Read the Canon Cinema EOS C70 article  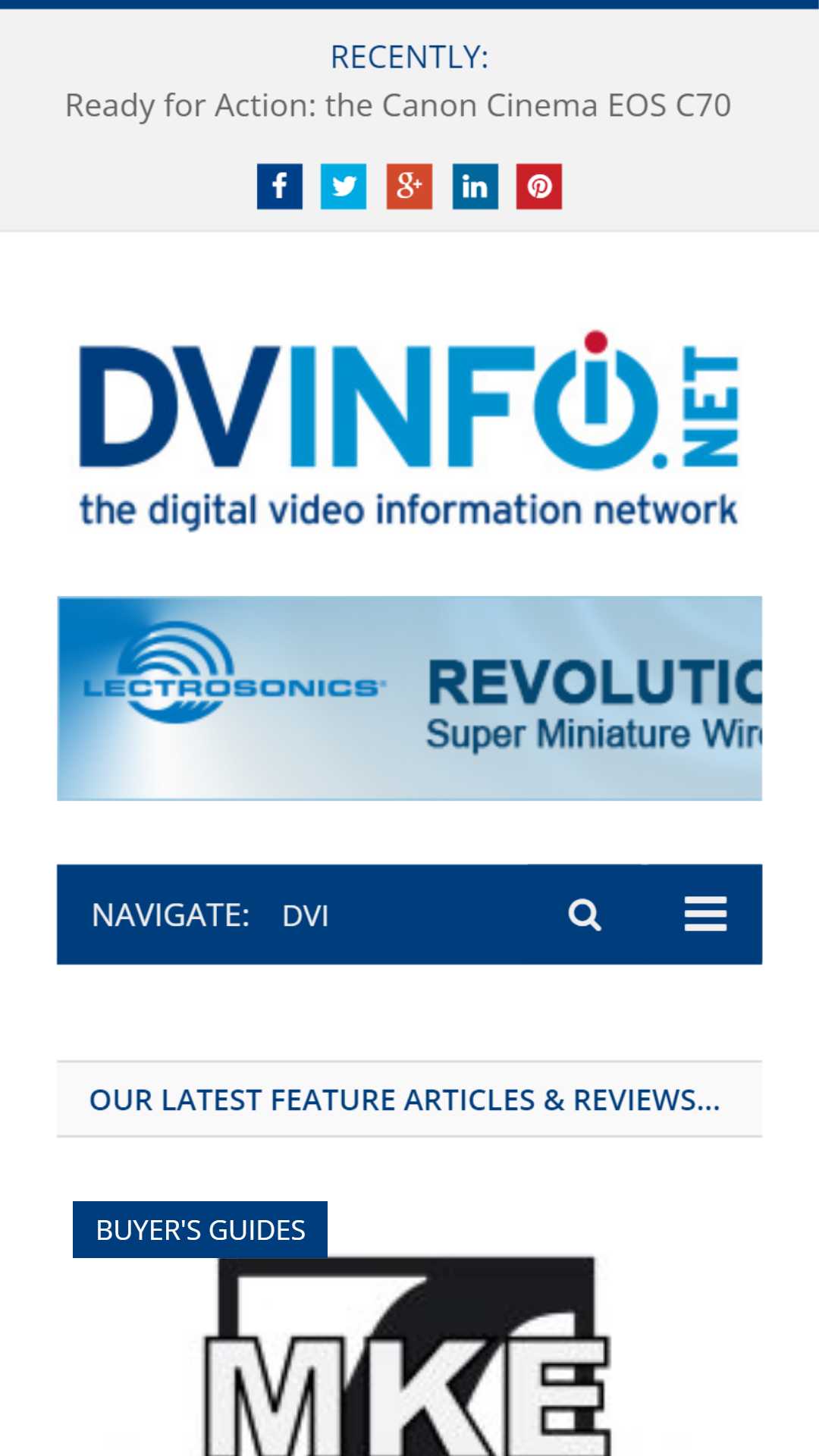coord(398,105)
